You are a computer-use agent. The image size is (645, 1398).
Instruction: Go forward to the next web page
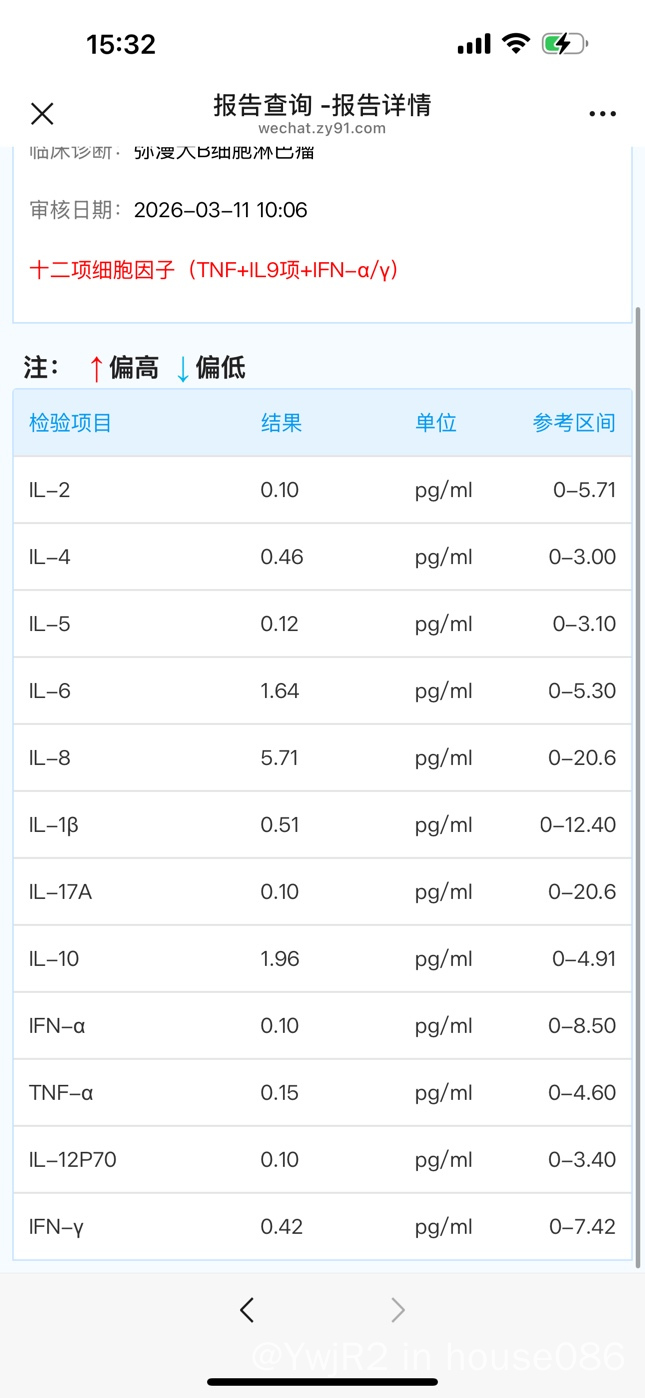pyautogui.click(x=398, y=1310)
